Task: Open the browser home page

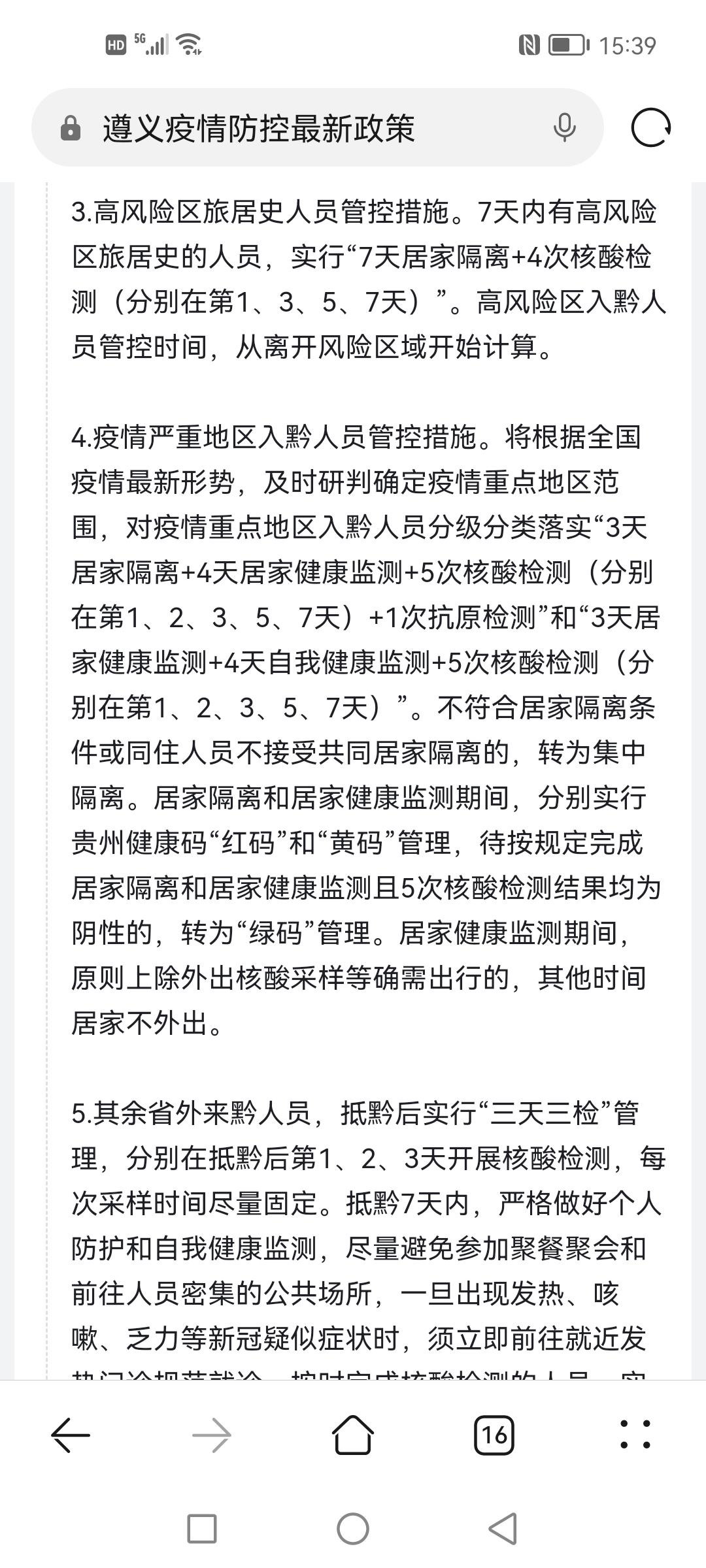Action: (353, 1435)
